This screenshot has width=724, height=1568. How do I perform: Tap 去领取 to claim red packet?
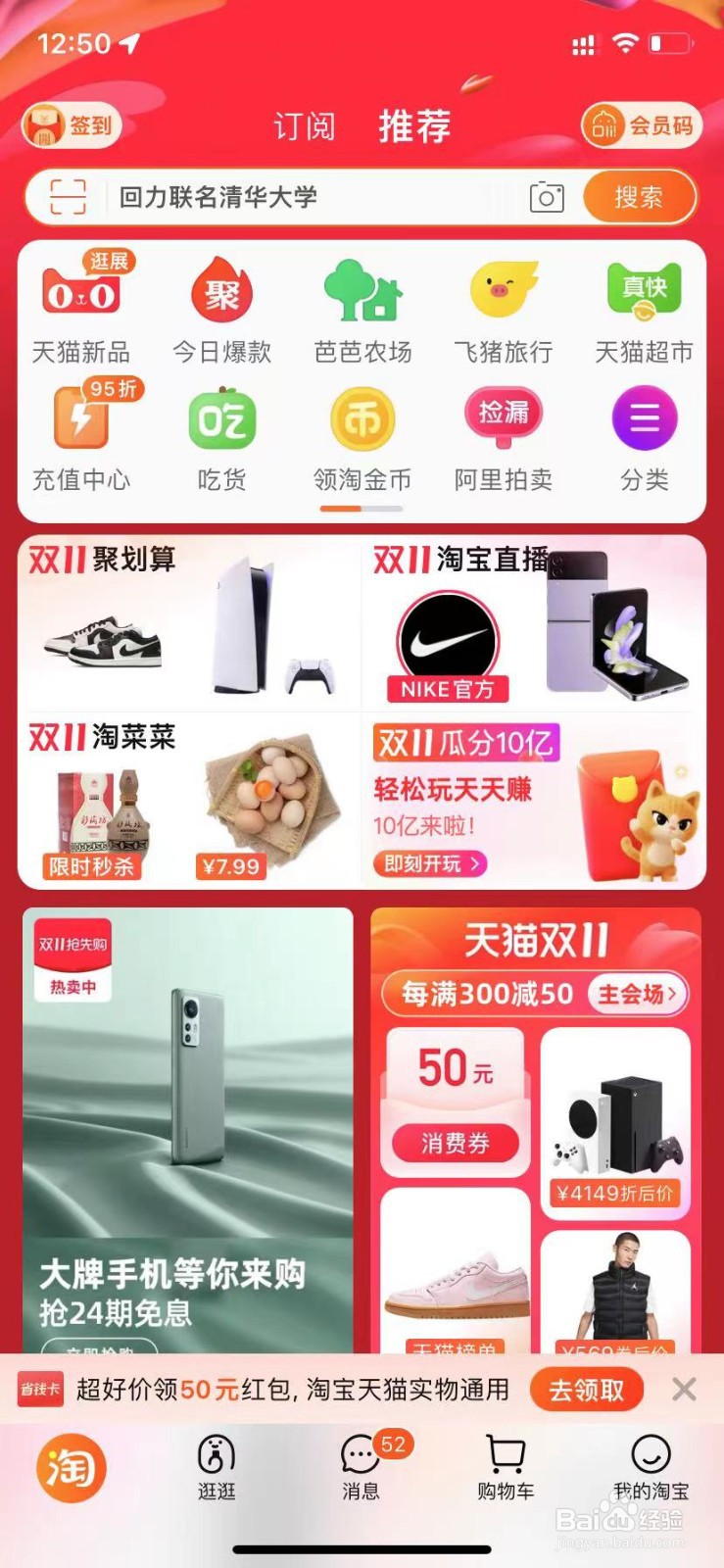[x=585, y=1390]
